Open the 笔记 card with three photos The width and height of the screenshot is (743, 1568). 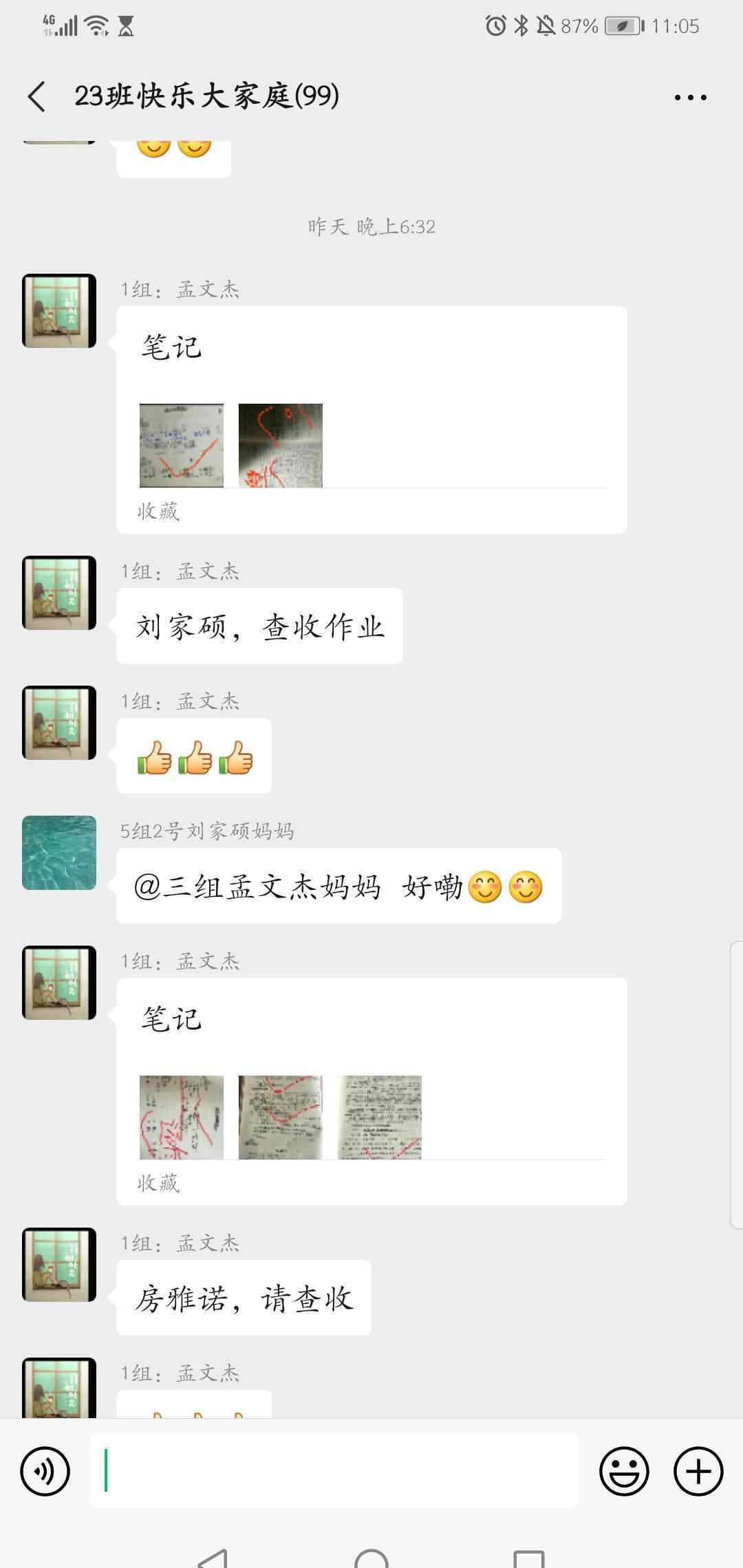(371, 1091)
